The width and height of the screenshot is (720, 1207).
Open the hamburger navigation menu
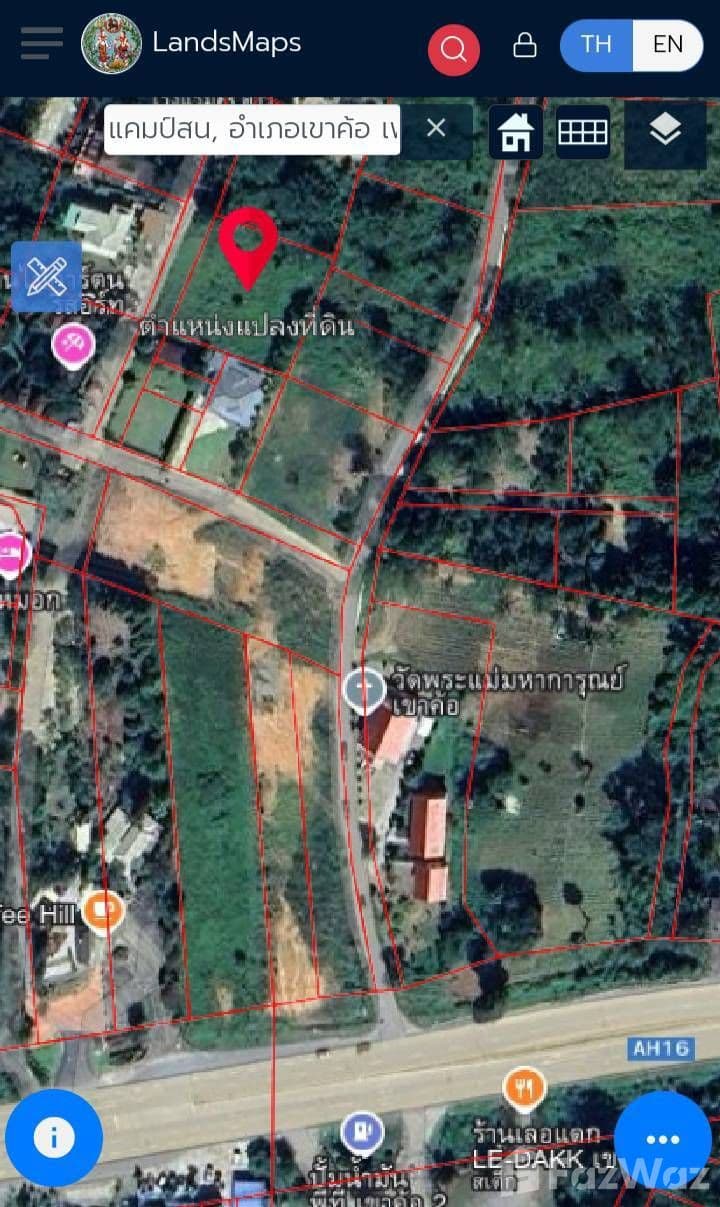coord(40,45)
